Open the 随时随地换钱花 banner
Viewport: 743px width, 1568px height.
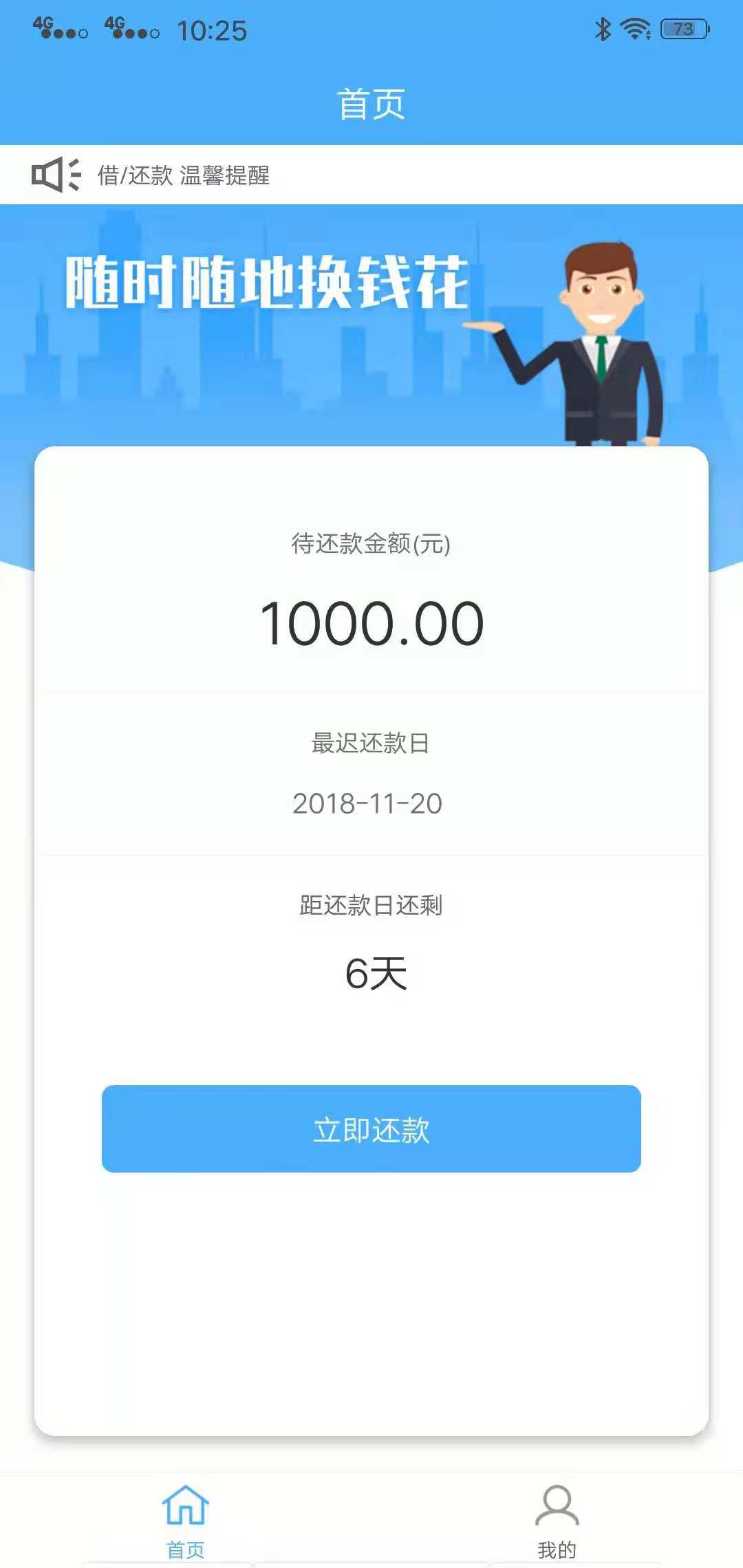pyautogui.click(x=371, y=325)
